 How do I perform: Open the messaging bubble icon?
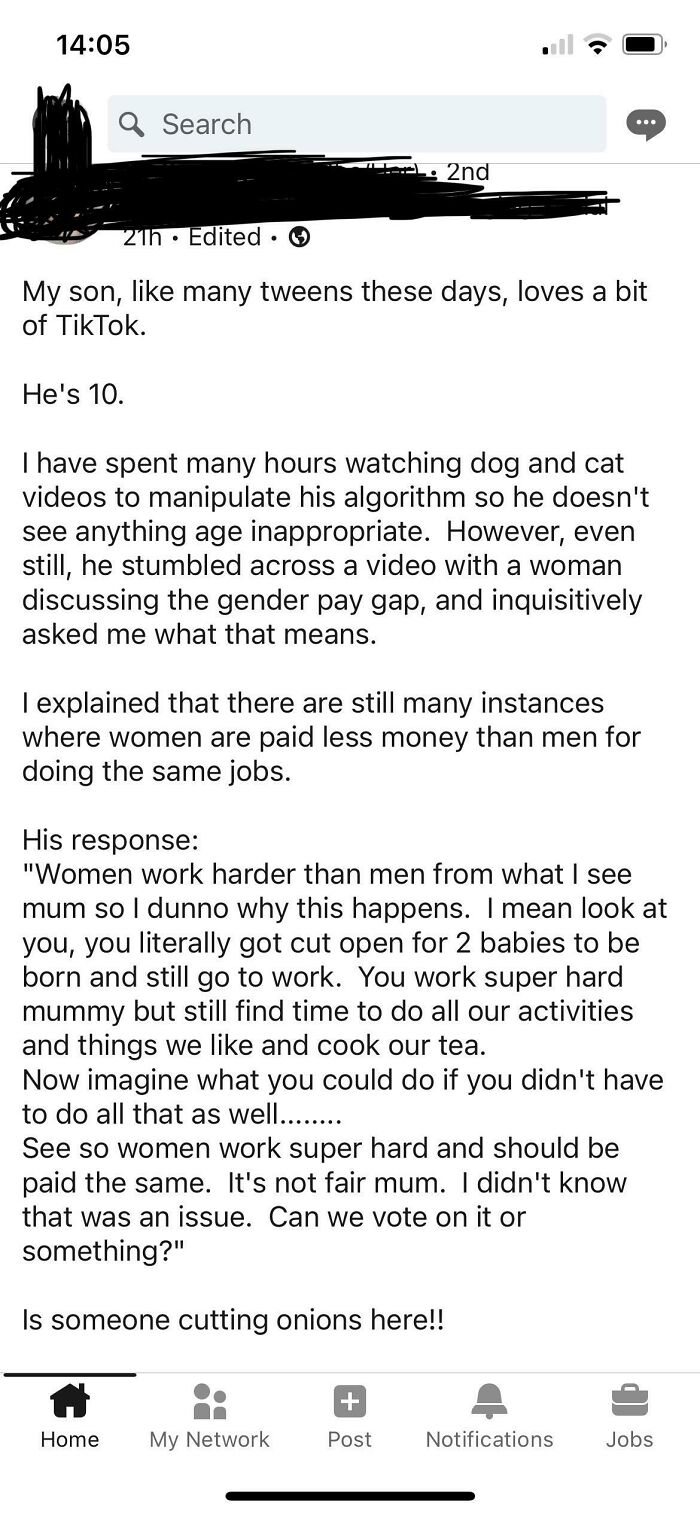645,124
